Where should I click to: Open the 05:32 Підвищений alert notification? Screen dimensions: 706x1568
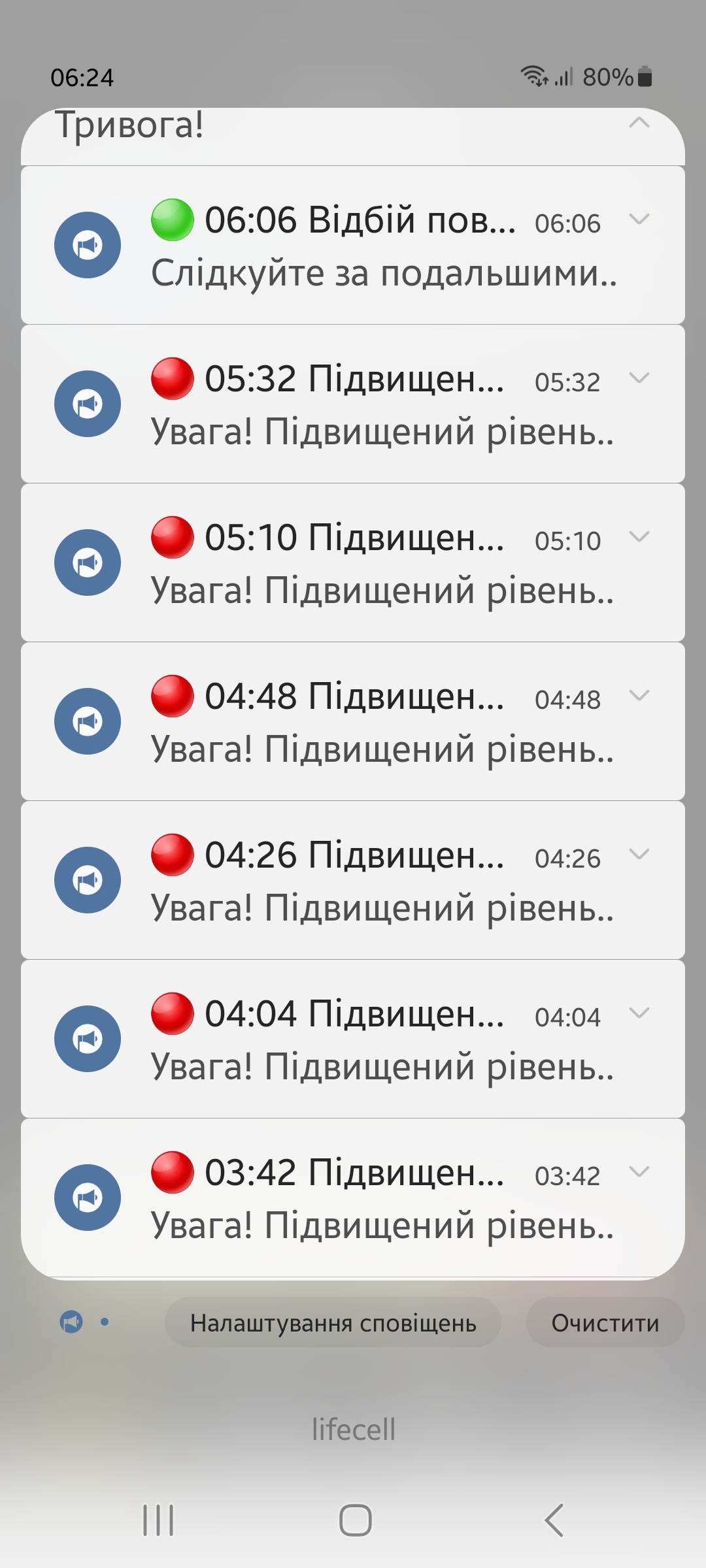(x=353, y=404)
